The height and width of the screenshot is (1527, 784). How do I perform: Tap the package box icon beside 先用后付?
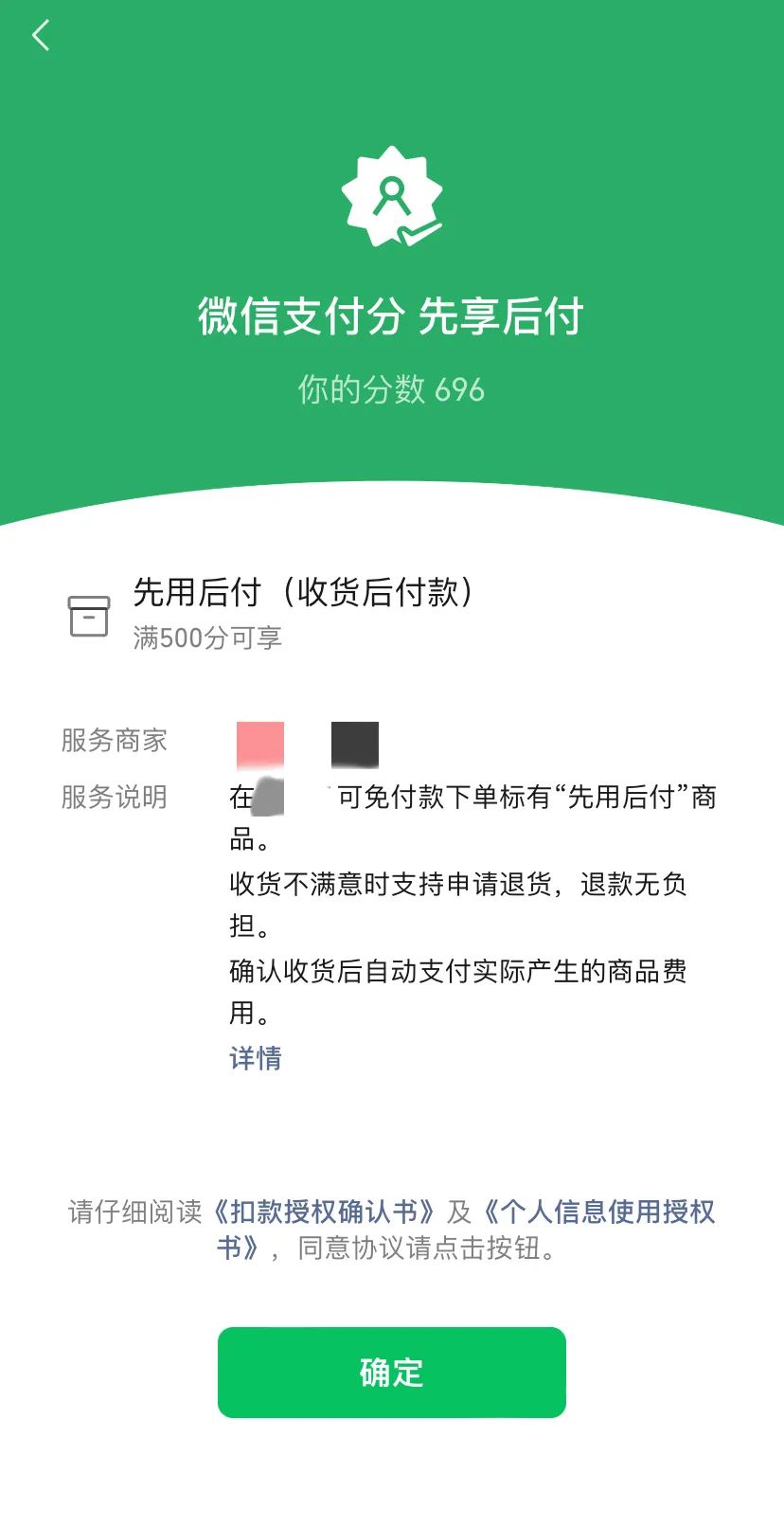[x=90, y=618]
